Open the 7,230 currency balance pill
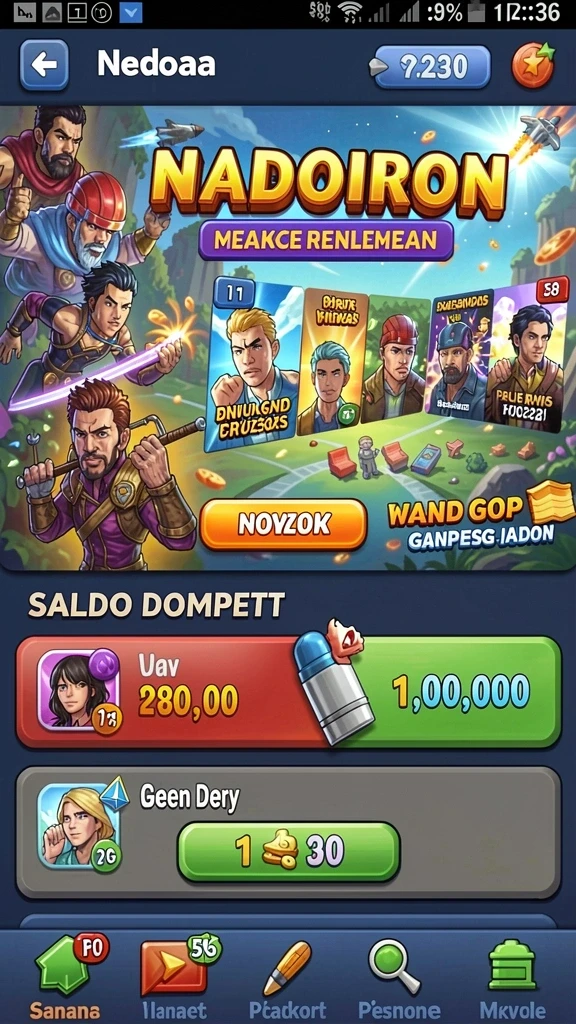The width and height of the screenshot is (576, 1024). click(x=431, y=67)
